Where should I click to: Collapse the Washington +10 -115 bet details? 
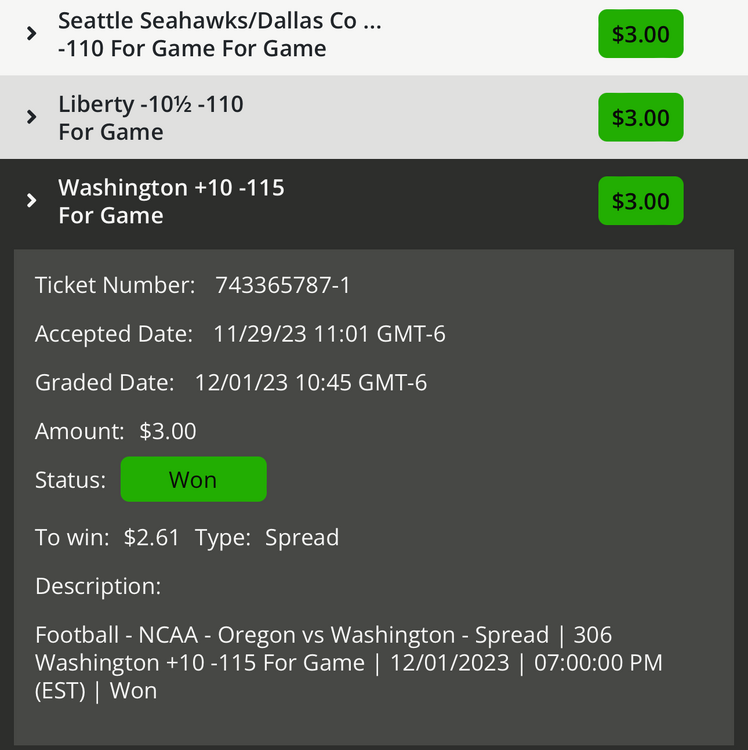pos(31,201)
